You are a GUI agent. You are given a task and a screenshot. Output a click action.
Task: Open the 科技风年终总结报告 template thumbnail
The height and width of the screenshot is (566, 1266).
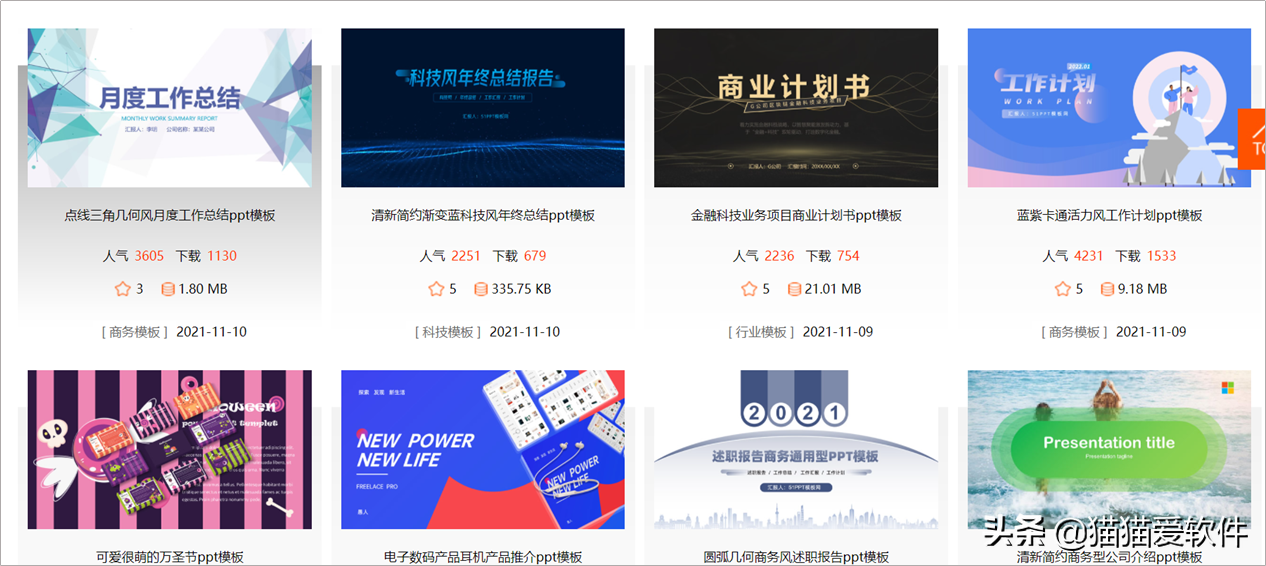483,107
